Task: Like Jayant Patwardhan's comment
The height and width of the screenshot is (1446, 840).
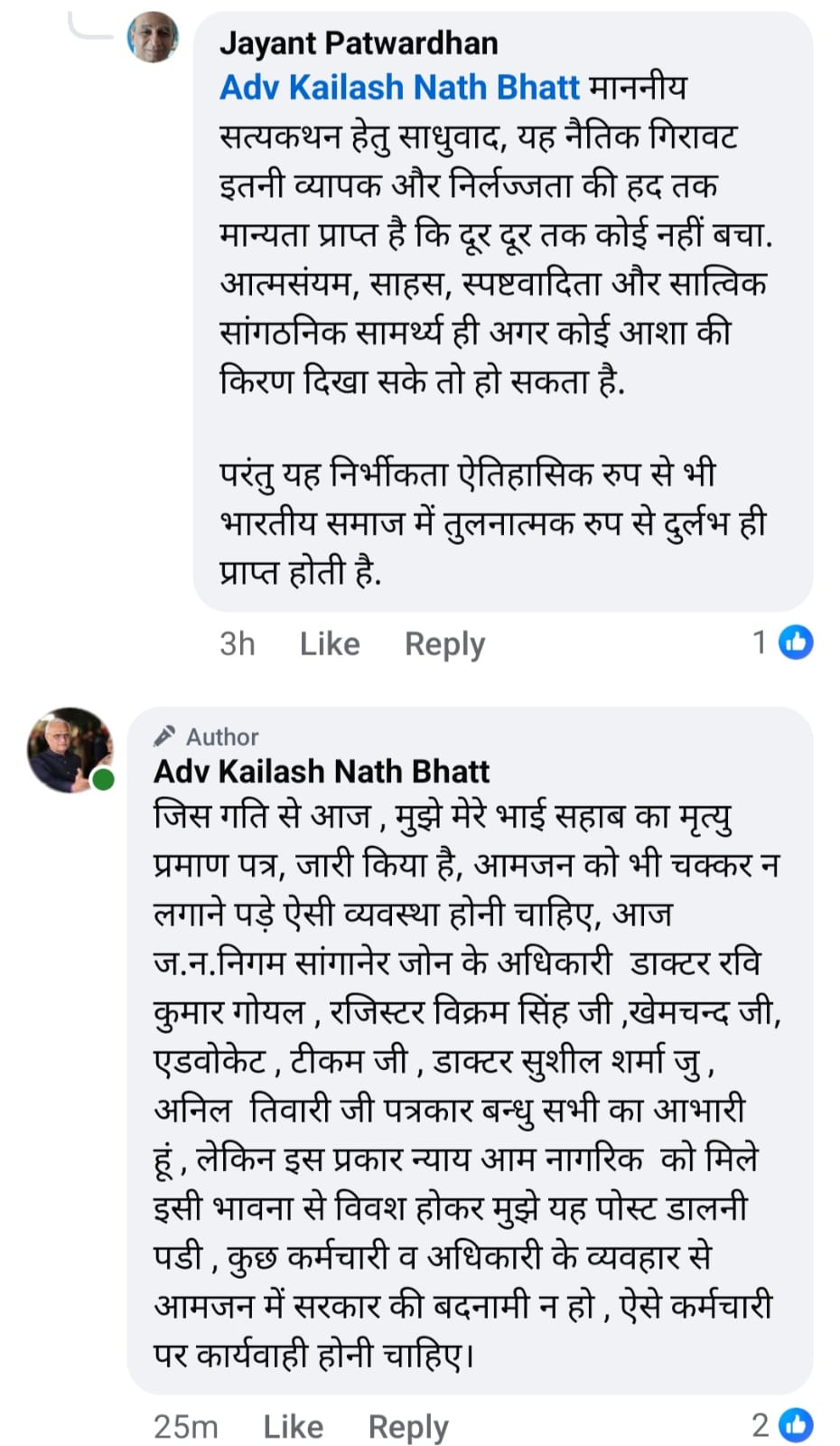Action: pos(329,643)
